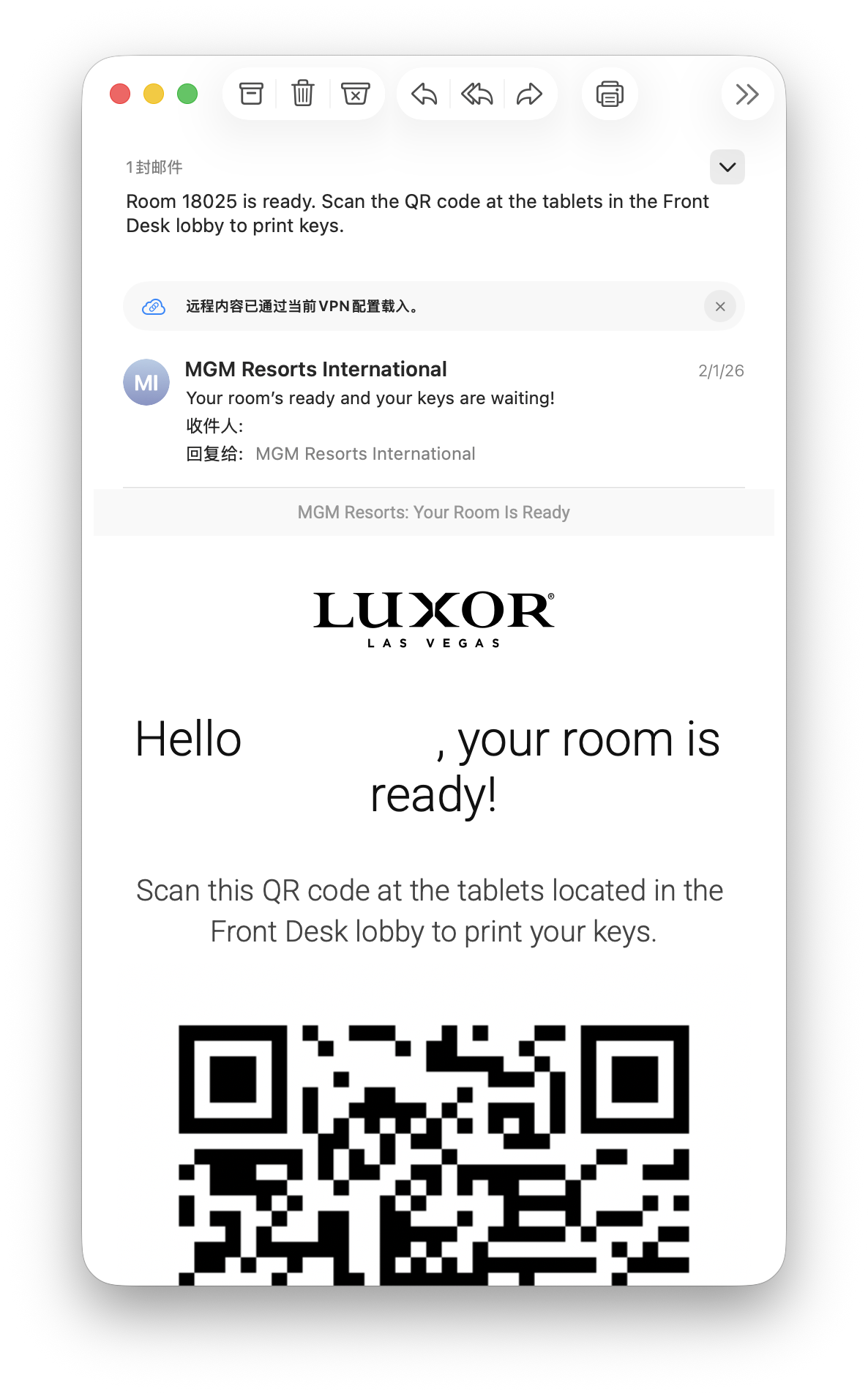Reply all using the double-arrow icon
Viewport: 868px width, 1394px height.
click(x=476, y=94)
